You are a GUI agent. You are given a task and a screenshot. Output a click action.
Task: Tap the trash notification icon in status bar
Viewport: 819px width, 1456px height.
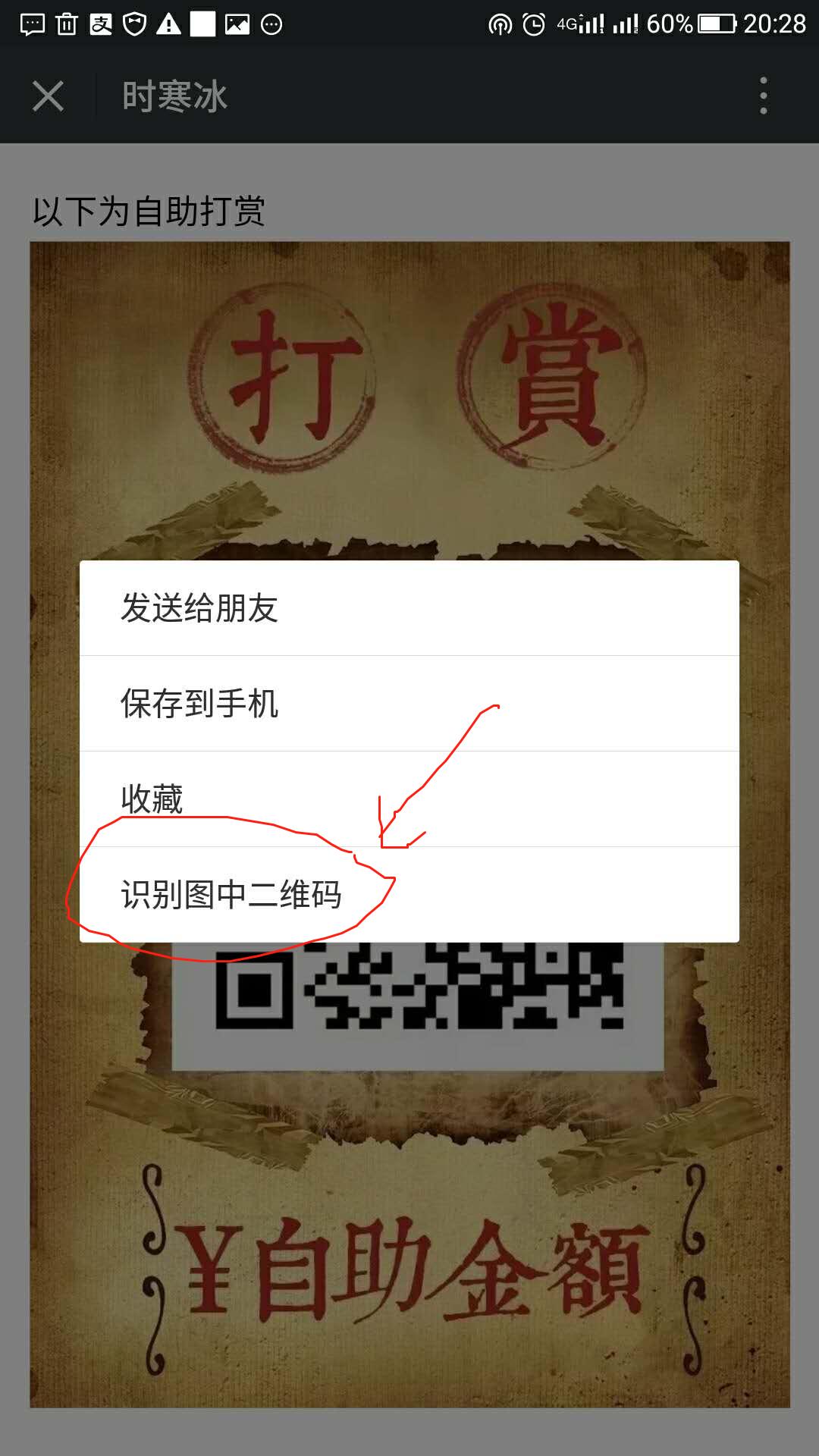pos(67,23)
